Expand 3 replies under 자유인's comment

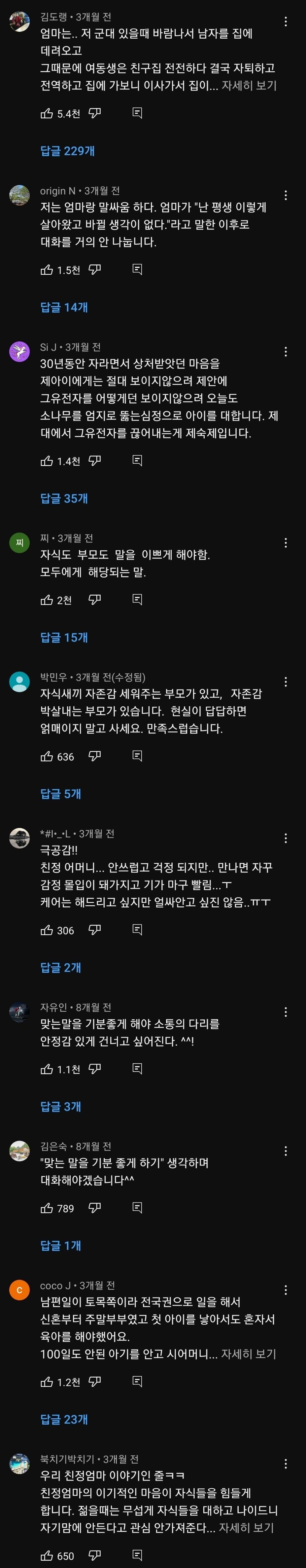pyautogui.click(x=60, y=1106)
